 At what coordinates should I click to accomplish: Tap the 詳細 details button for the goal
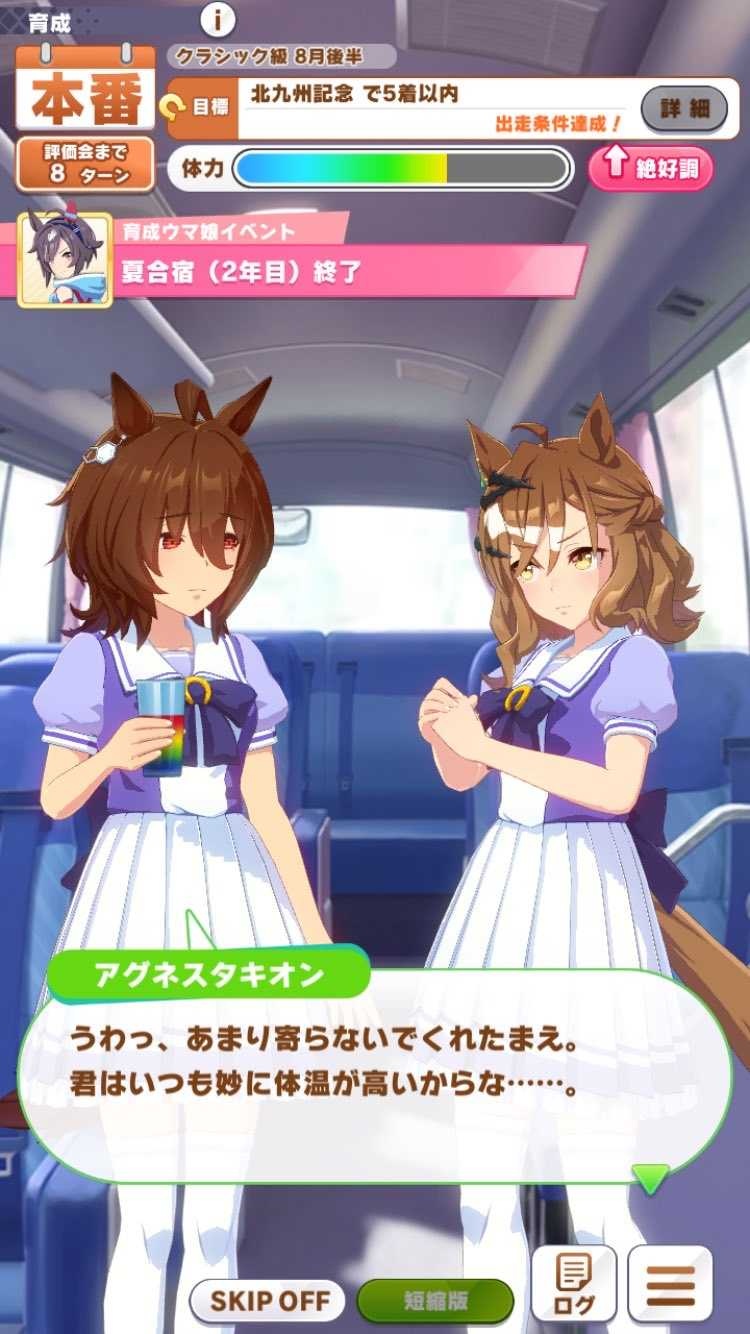tap(684, 109)
